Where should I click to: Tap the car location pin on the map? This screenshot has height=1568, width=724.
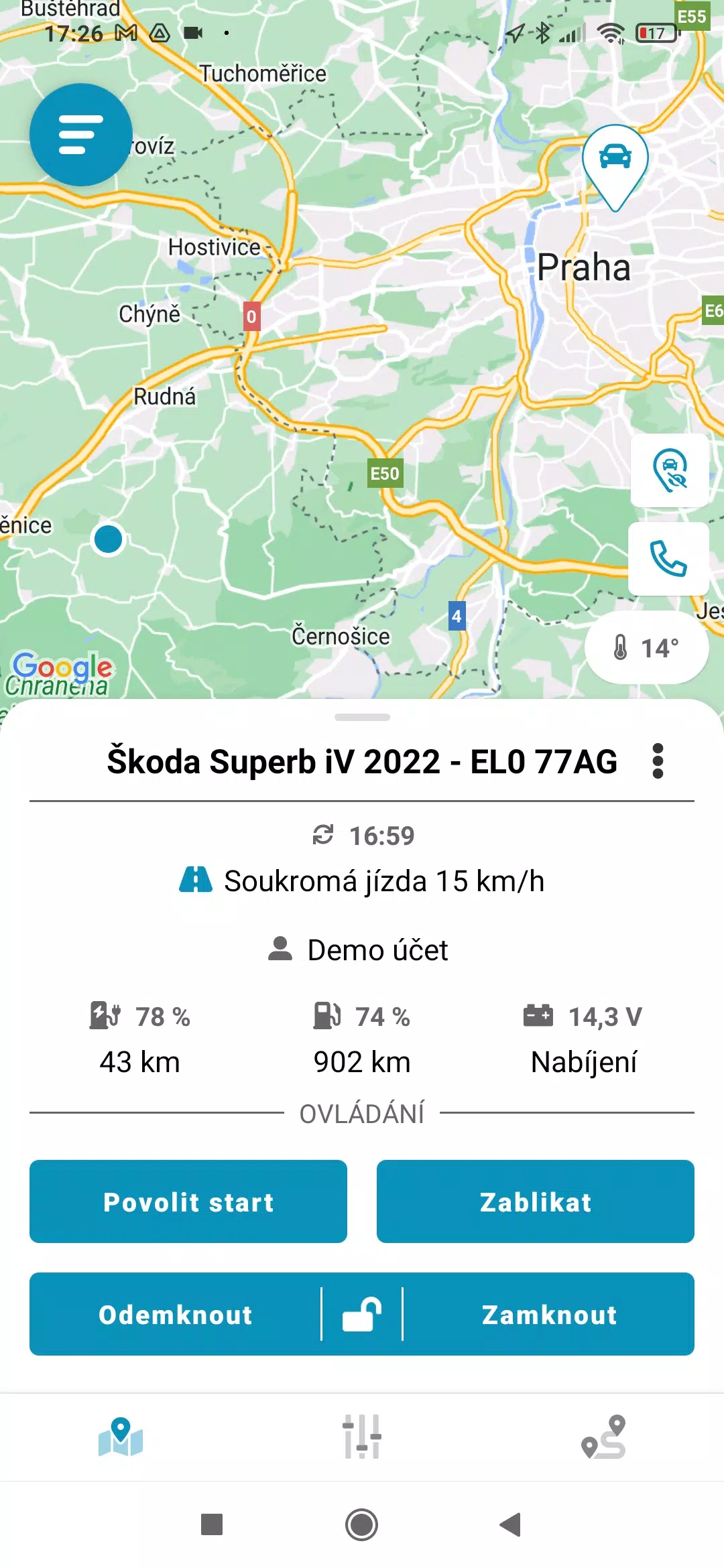click(615, 159)
